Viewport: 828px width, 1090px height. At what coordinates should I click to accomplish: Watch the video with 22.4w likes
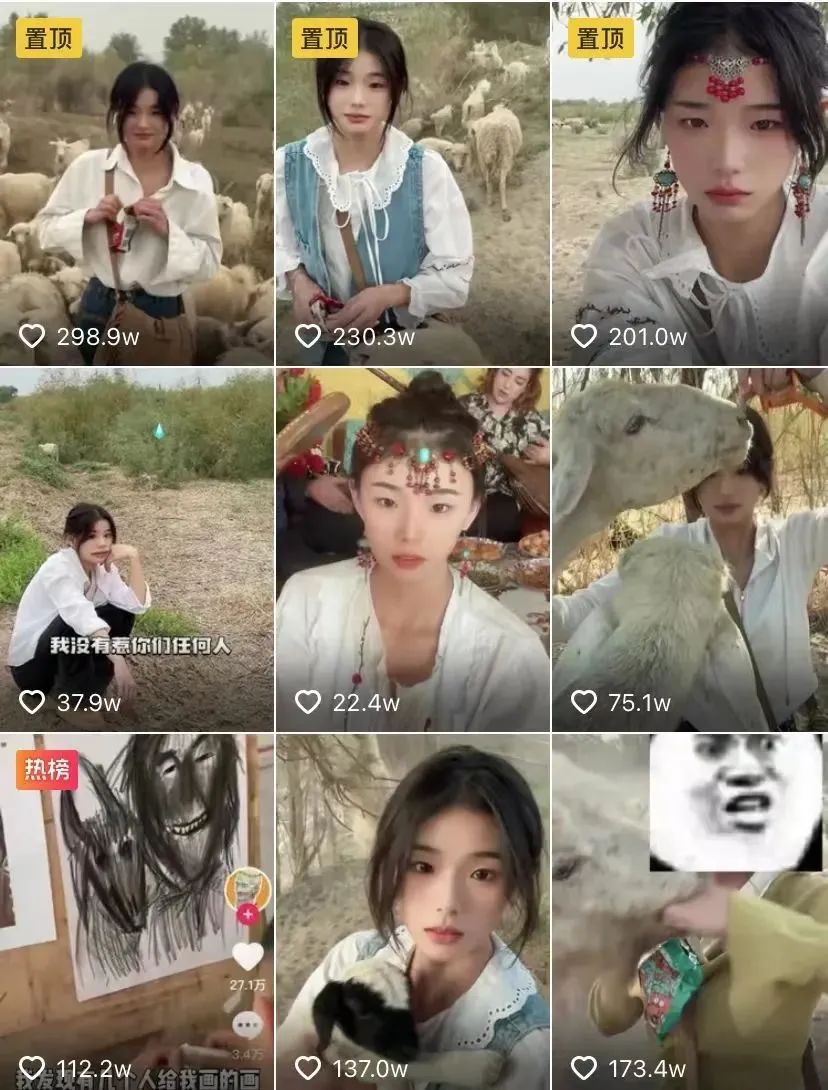click(412, 550)
